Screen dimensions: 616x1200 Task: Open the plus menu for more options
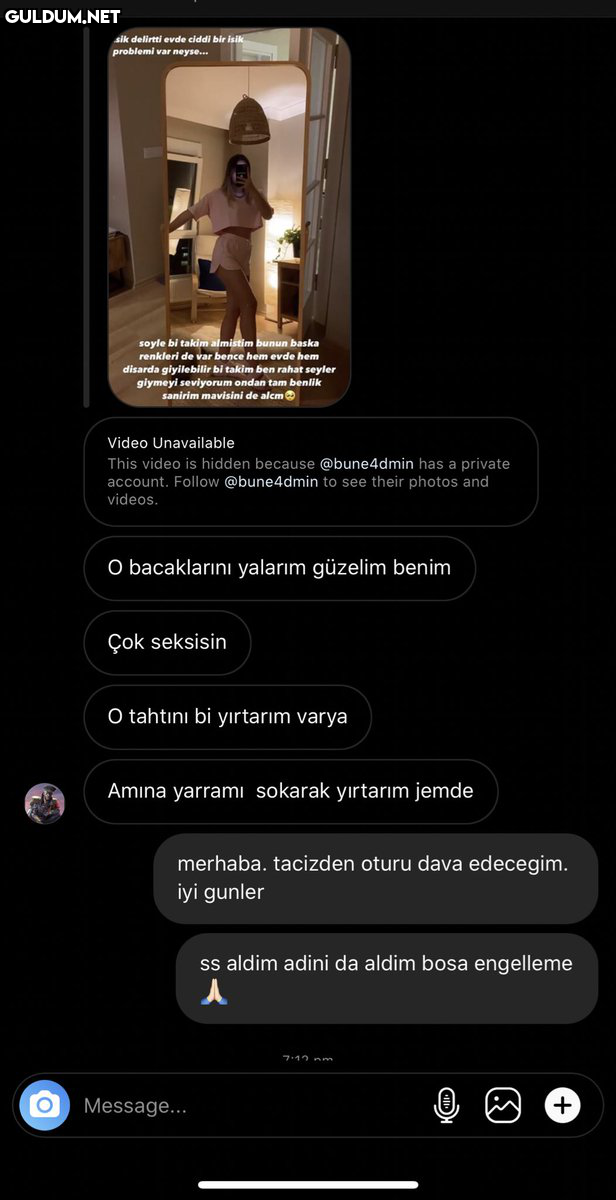pos(562,1105)
